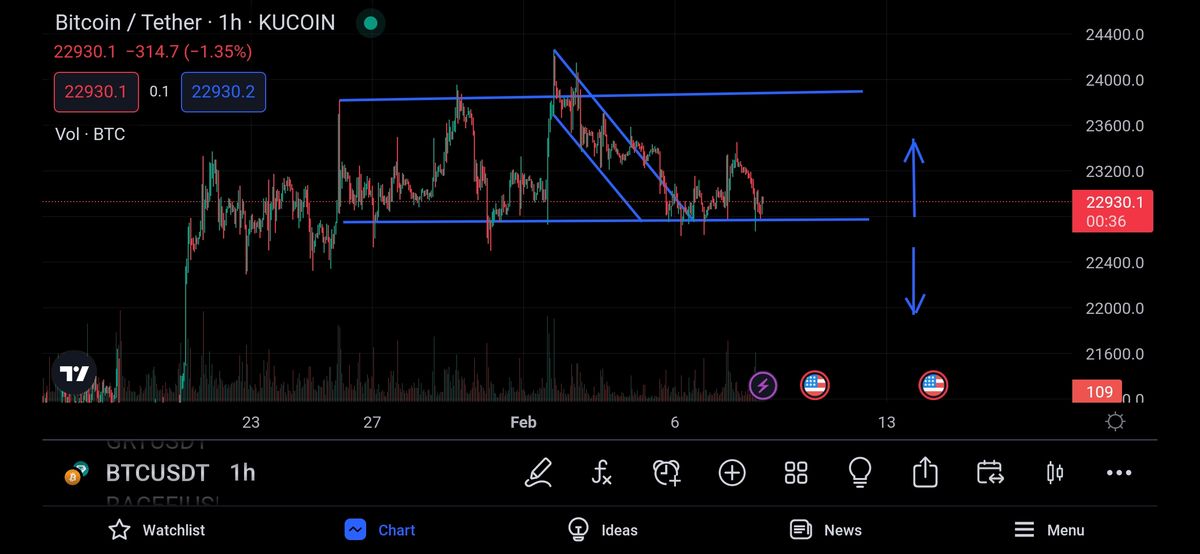Image resolution: width=1200 pixels, height=554 pixels.
Task: Share this chart
Action: click(925, 472)
